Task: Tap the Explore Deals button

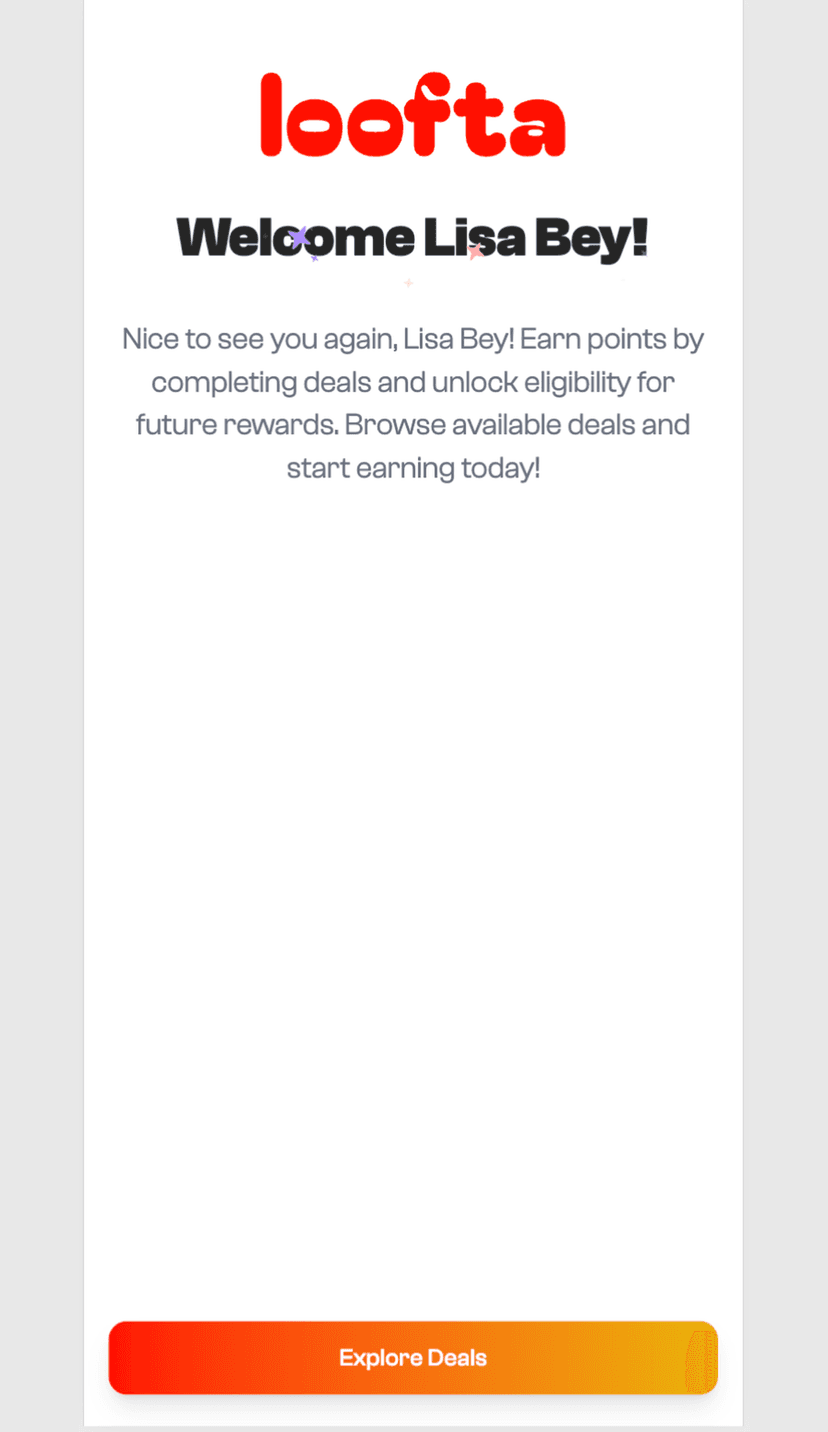Action: 413,1357
